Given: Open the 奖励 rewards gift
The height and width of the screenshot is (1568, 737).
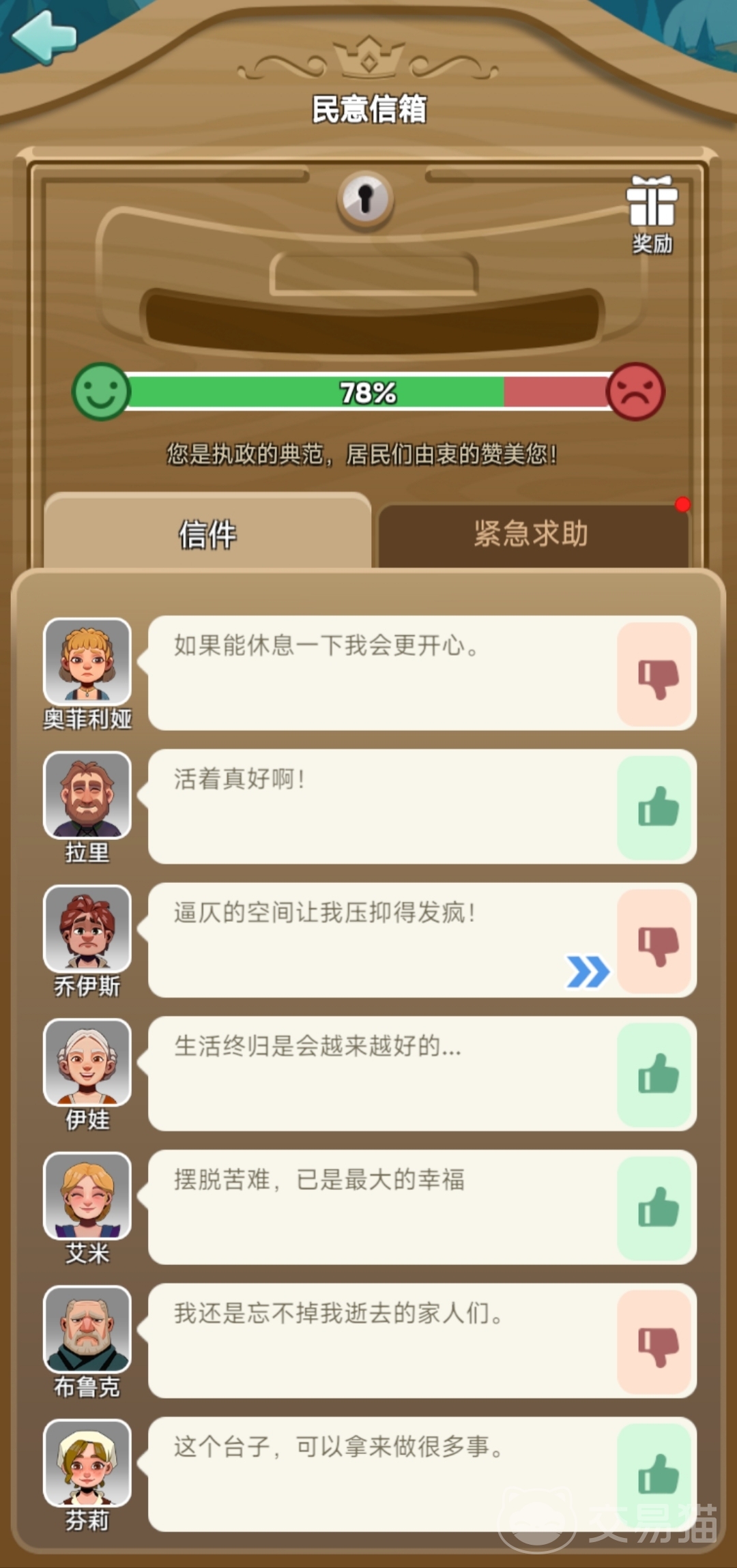Looking at the screenshot, I should [x=652, y=214].
